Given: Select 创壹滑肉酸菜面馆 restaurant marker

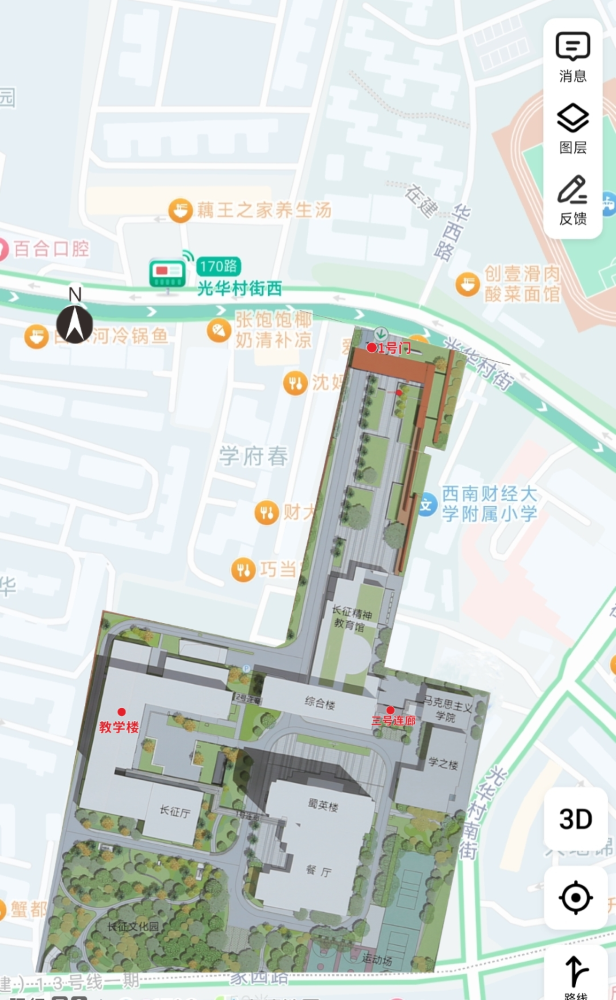Looking at the screenshot, I should (x=467, y=284).
